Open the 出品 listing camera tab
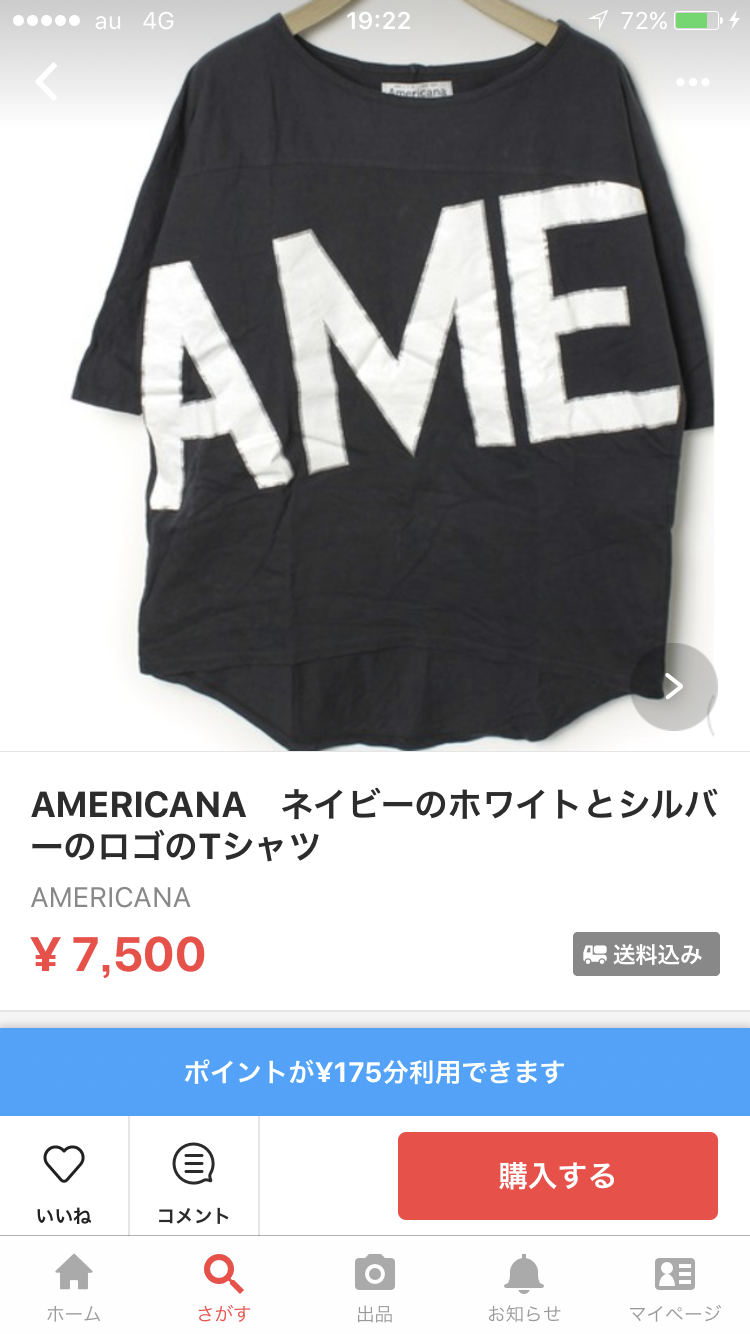750x1334 pixels. click(374, 1287)
